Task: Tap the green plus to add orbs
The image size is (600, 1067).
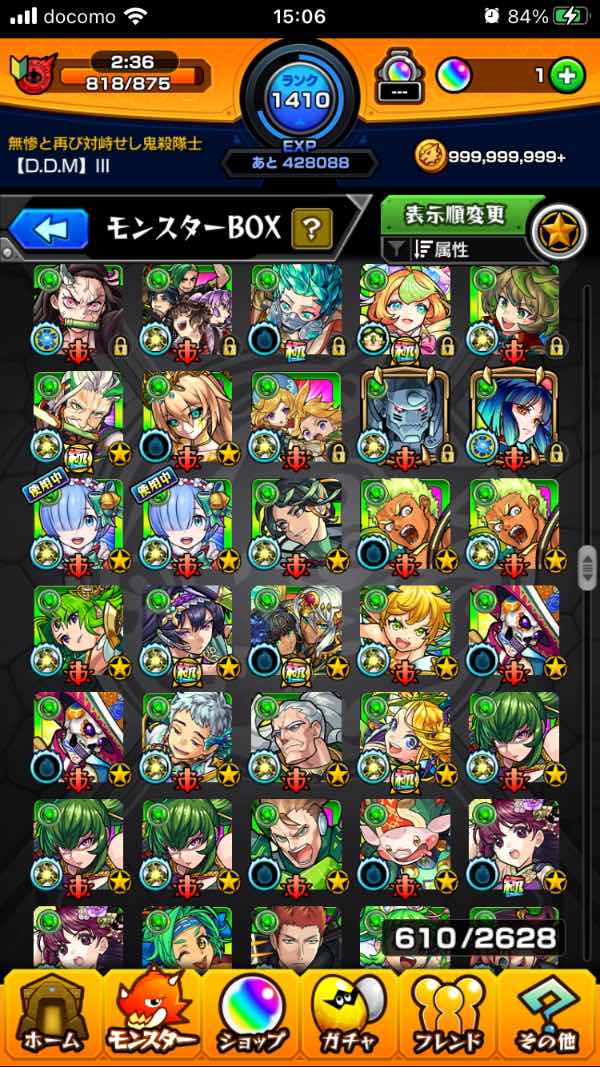Action: pos(567,76)
